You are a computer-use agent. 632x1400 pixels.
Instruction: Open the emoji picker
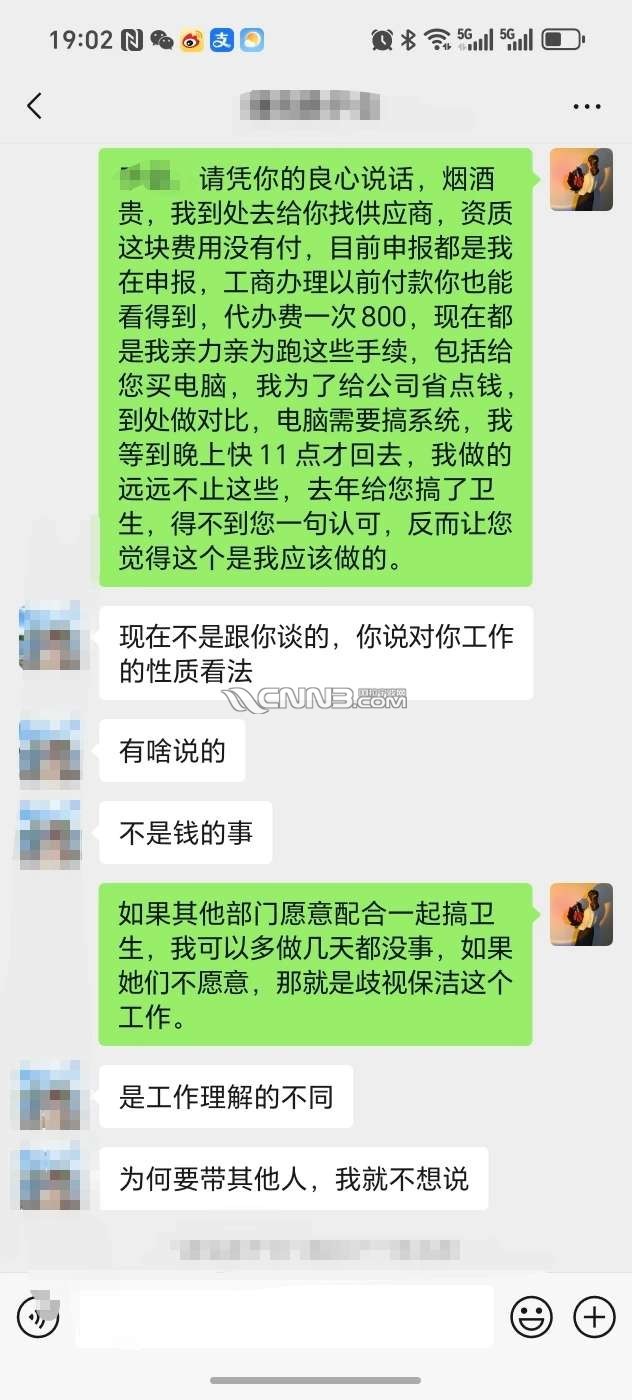(x=531, y=1317)
